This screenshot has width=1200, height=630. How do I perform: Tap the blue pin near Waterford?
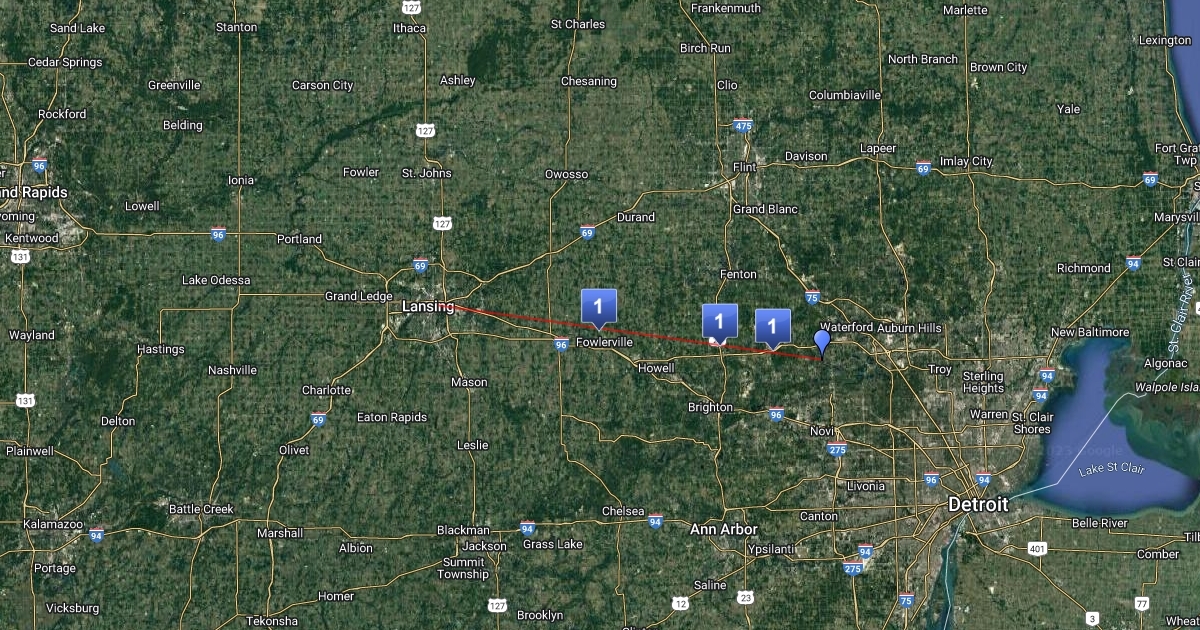[822, 342]
